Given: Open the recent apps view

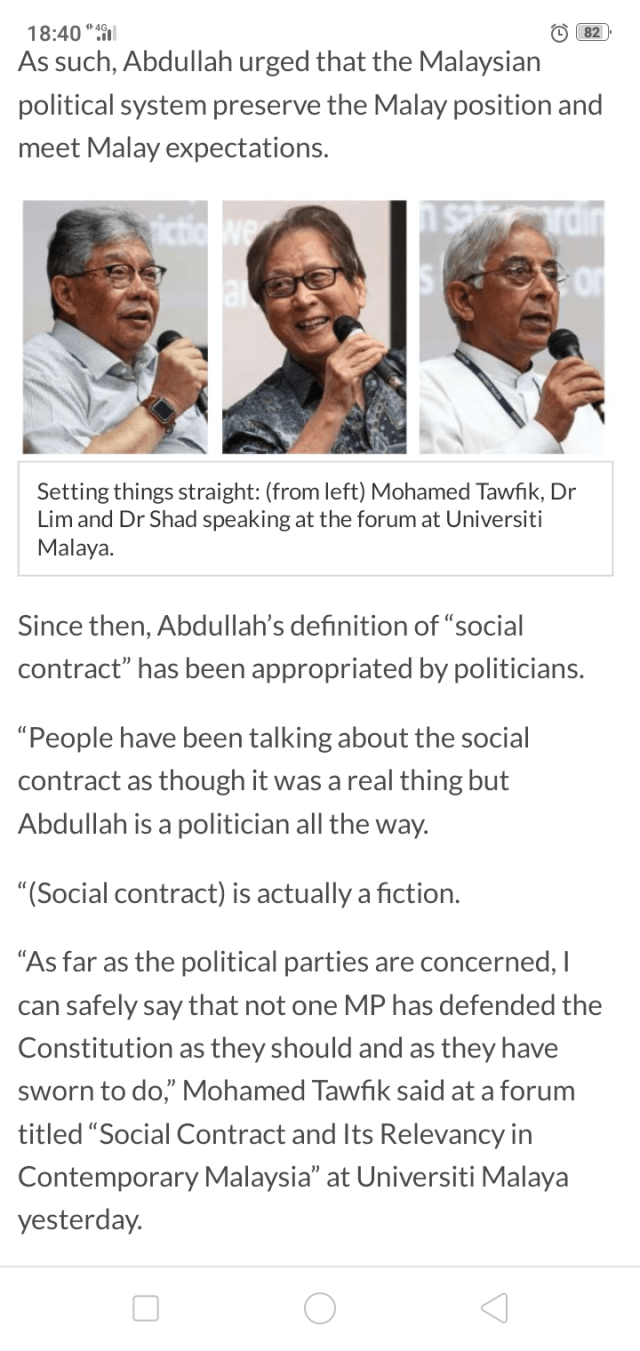Looking at the screenshot, I should pyautogui.click(x=146, y=1307).
